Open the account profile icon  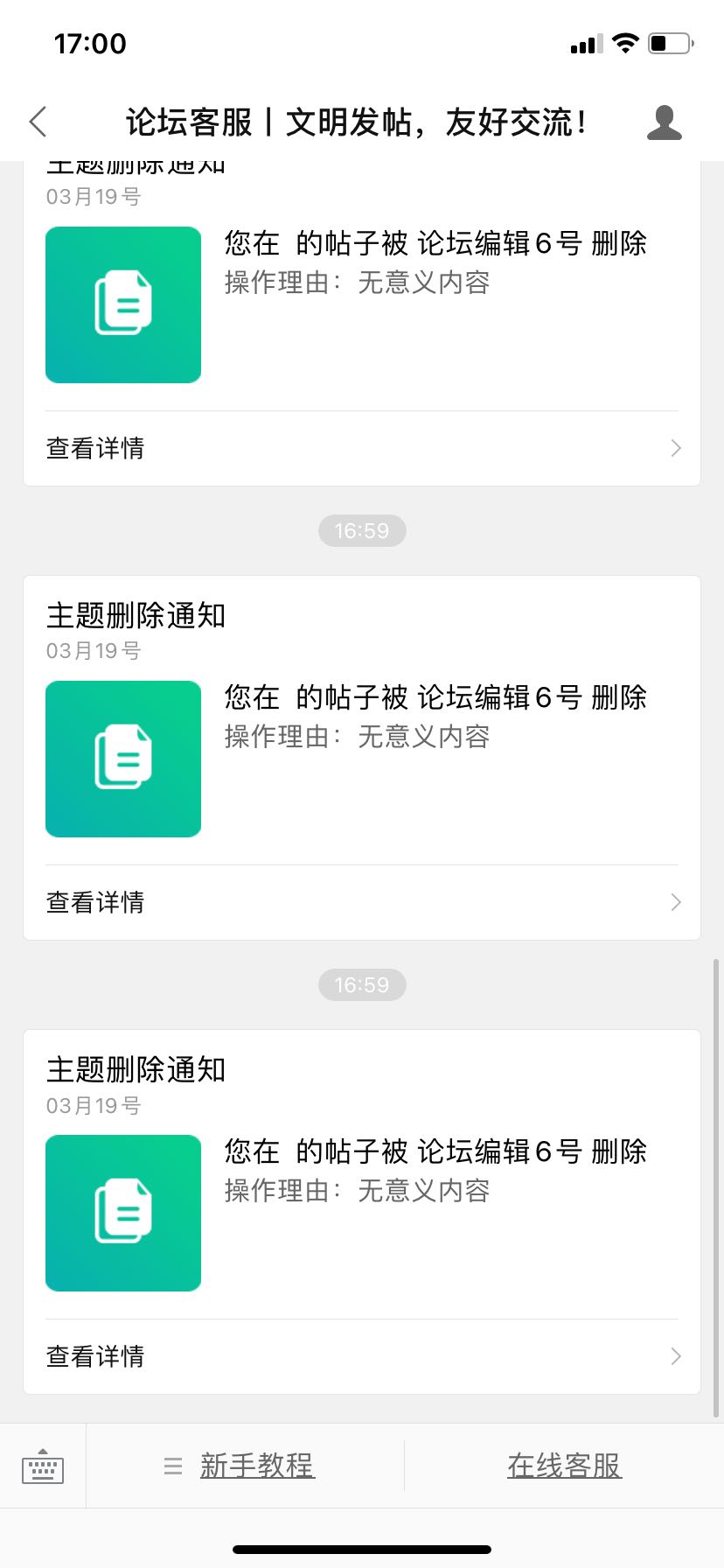coord(665,122)
